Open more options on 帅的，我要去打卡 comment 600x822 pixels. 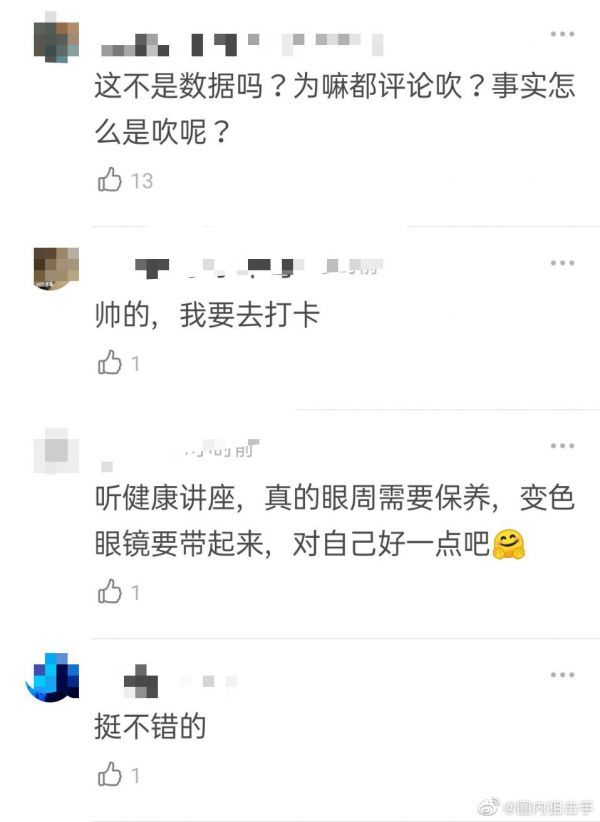coord(562,263)
